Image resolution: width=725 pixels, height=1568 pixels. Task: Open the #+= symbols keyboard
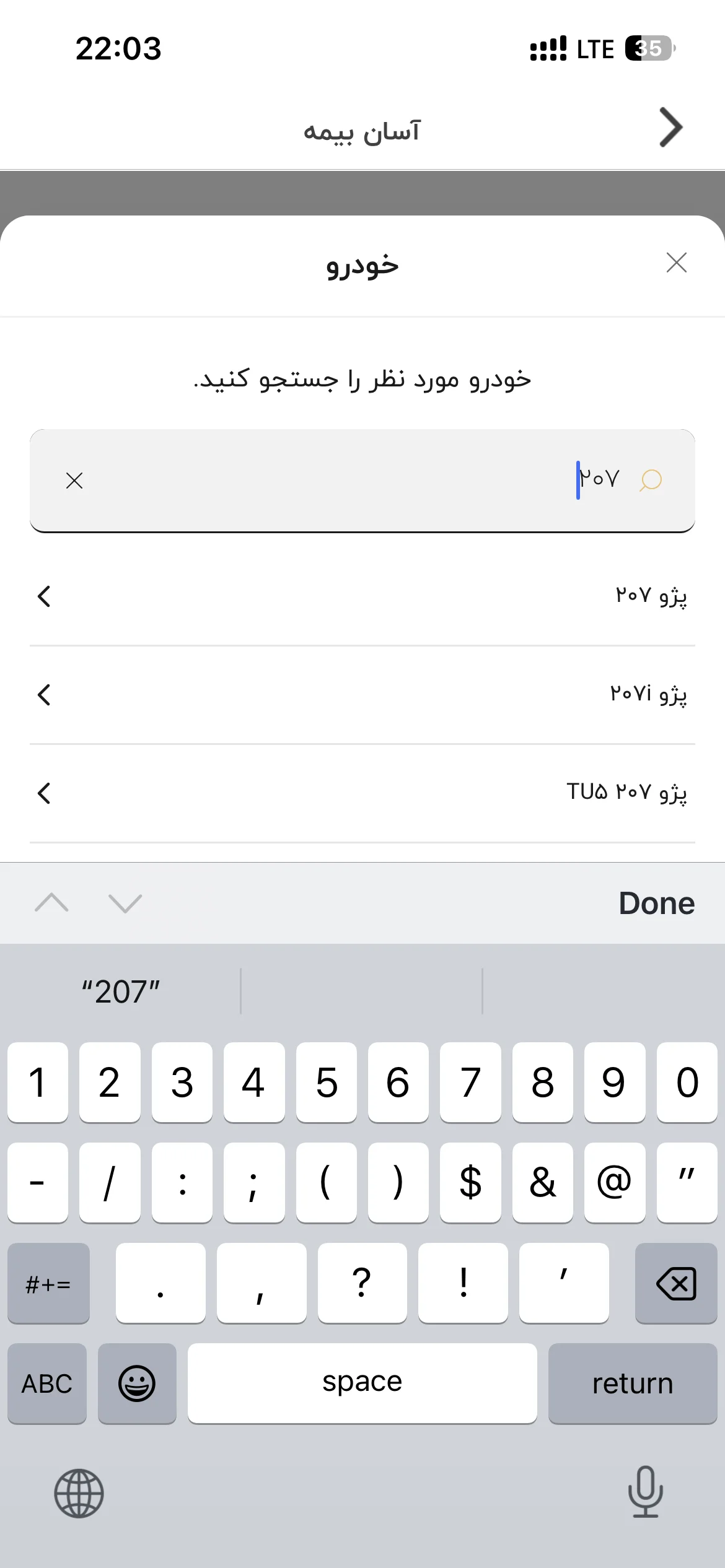coord(48,1283)
